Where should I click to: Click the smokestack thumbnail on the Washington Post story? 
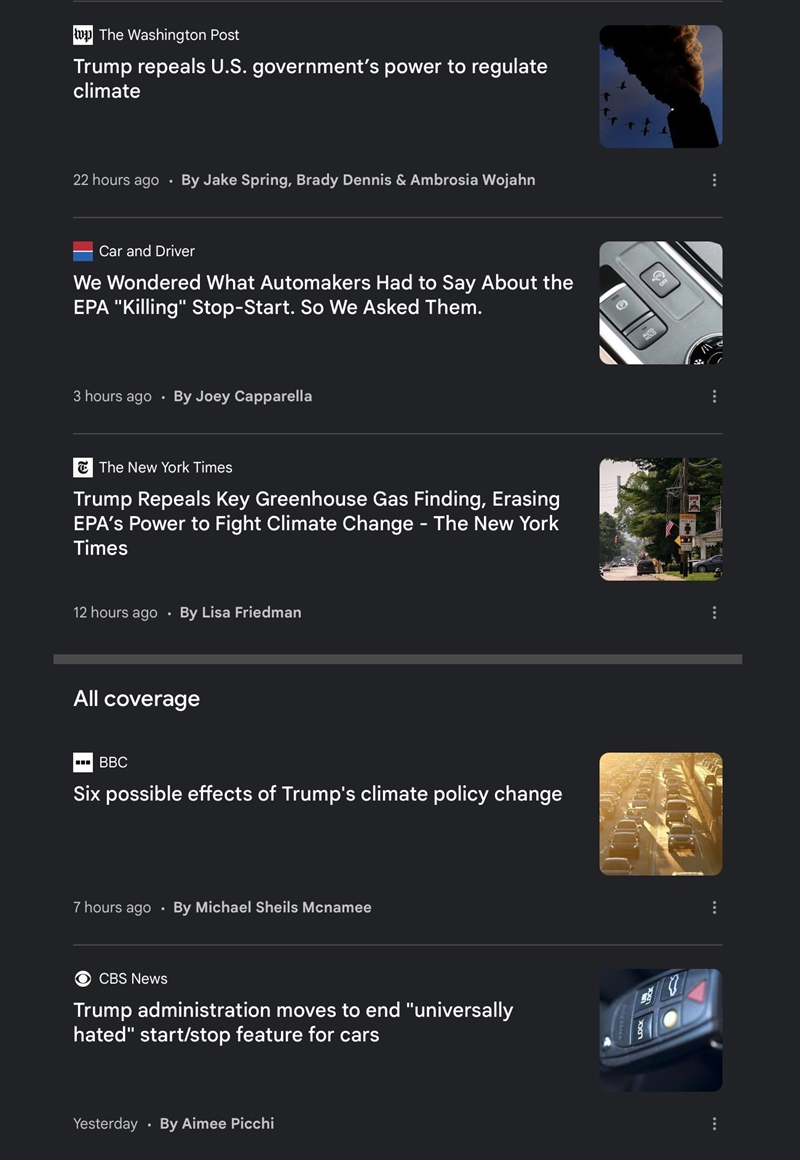(660, 86)
